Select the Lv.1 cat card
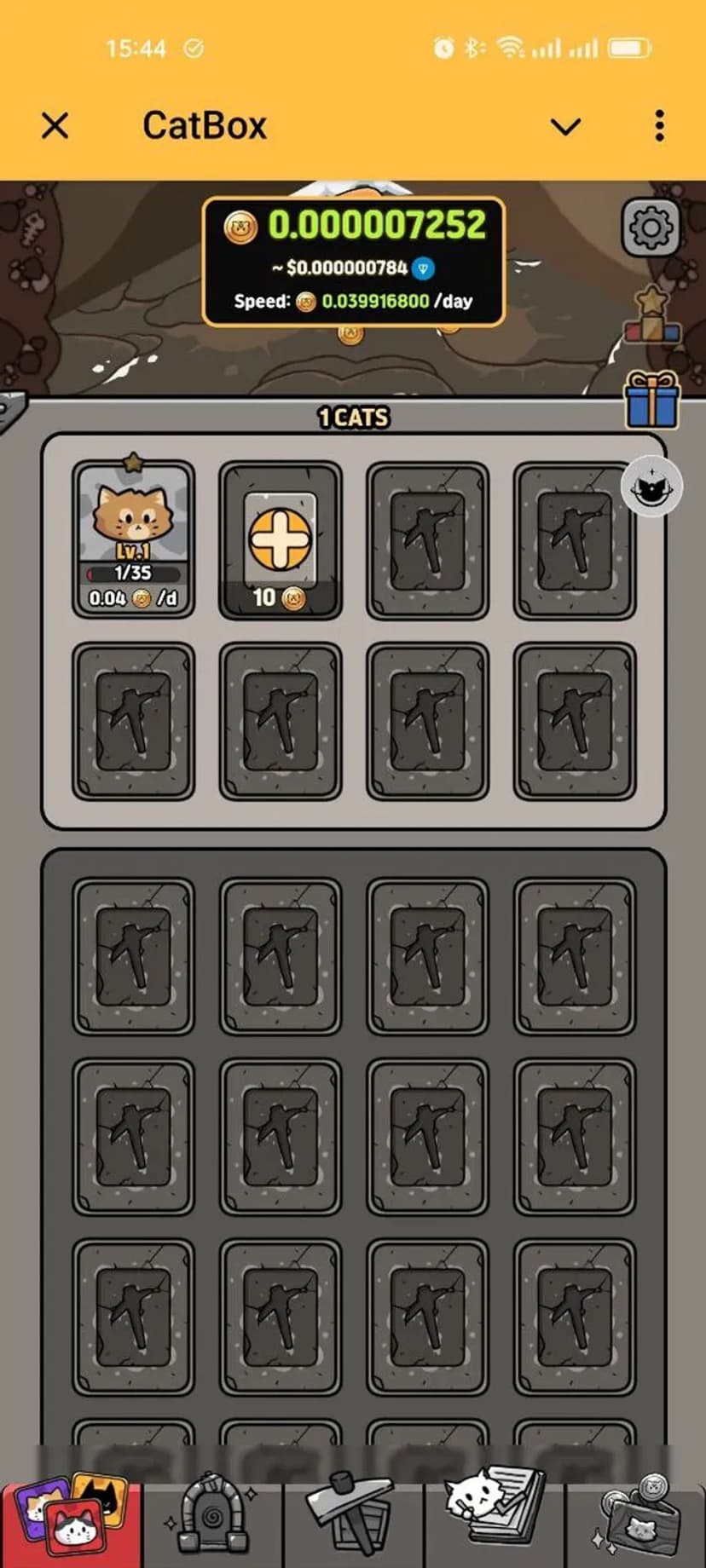 [x=133, y=539]
